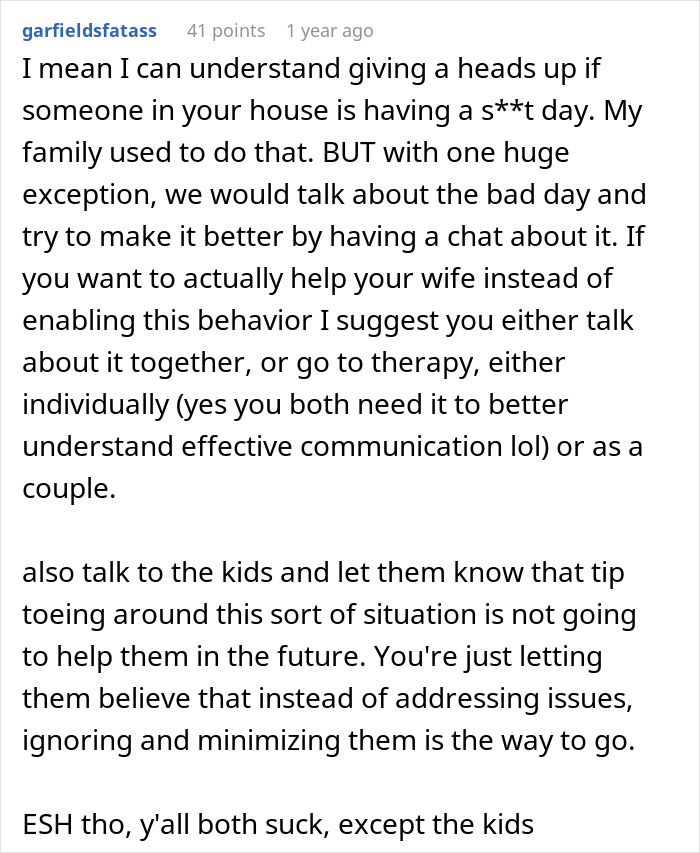Open garfieldsfatass's user profile
Viewport: 700px width, 853px height.
pyautogui.click(x=88, y=31)
